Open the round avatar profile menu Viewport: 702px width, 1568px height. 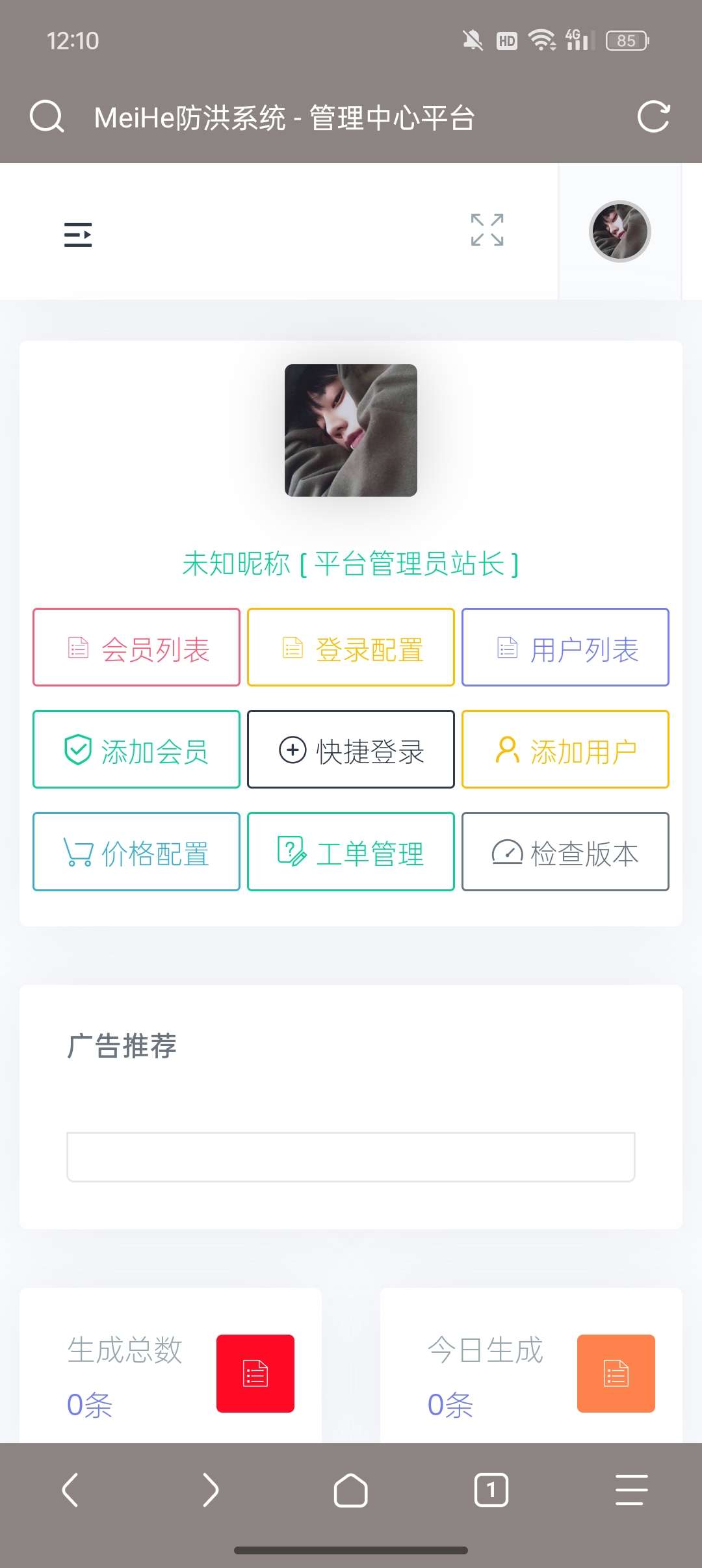[619, 231]
